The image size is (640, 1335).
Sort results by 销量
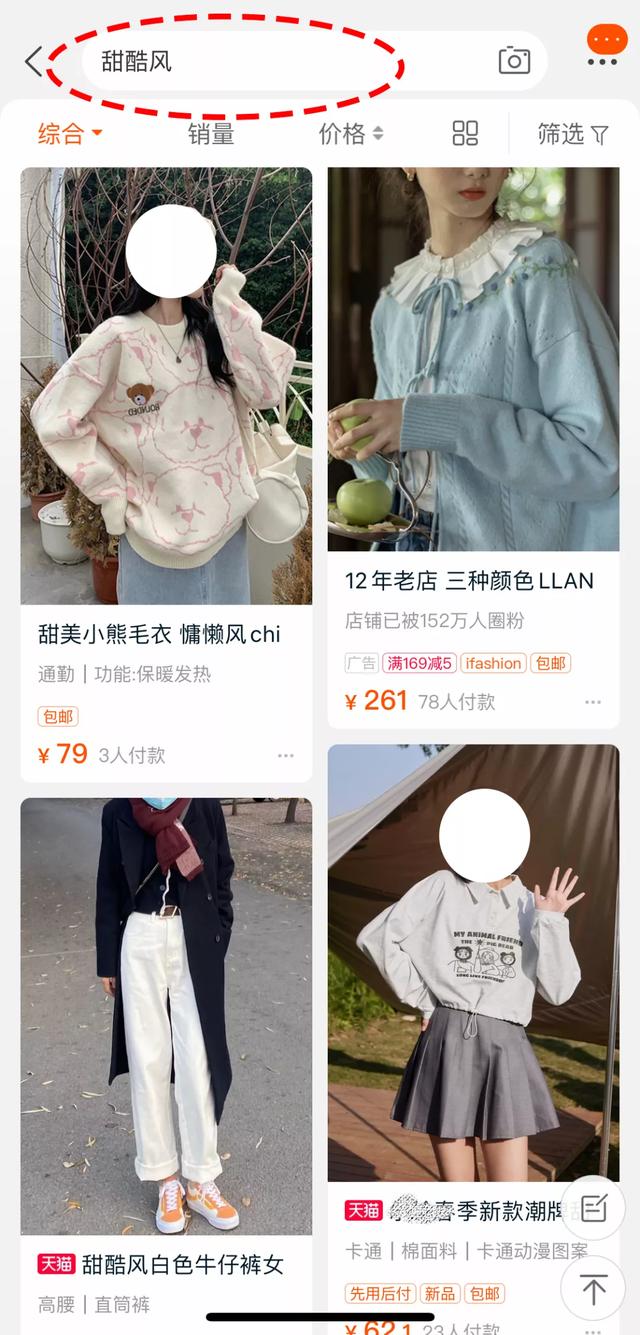coord(211,134)
